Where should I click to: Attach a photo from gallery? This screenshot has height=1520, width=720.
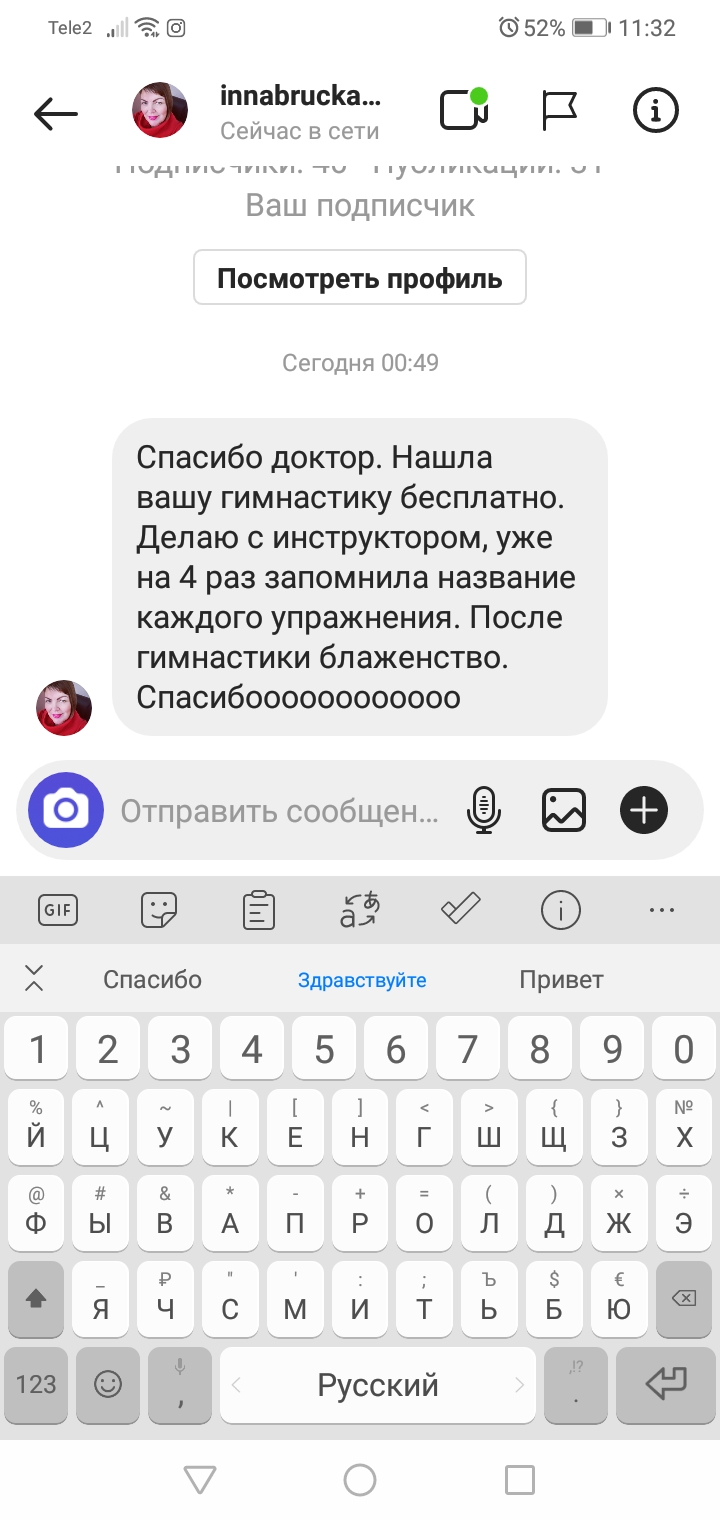tap(563, 809)
